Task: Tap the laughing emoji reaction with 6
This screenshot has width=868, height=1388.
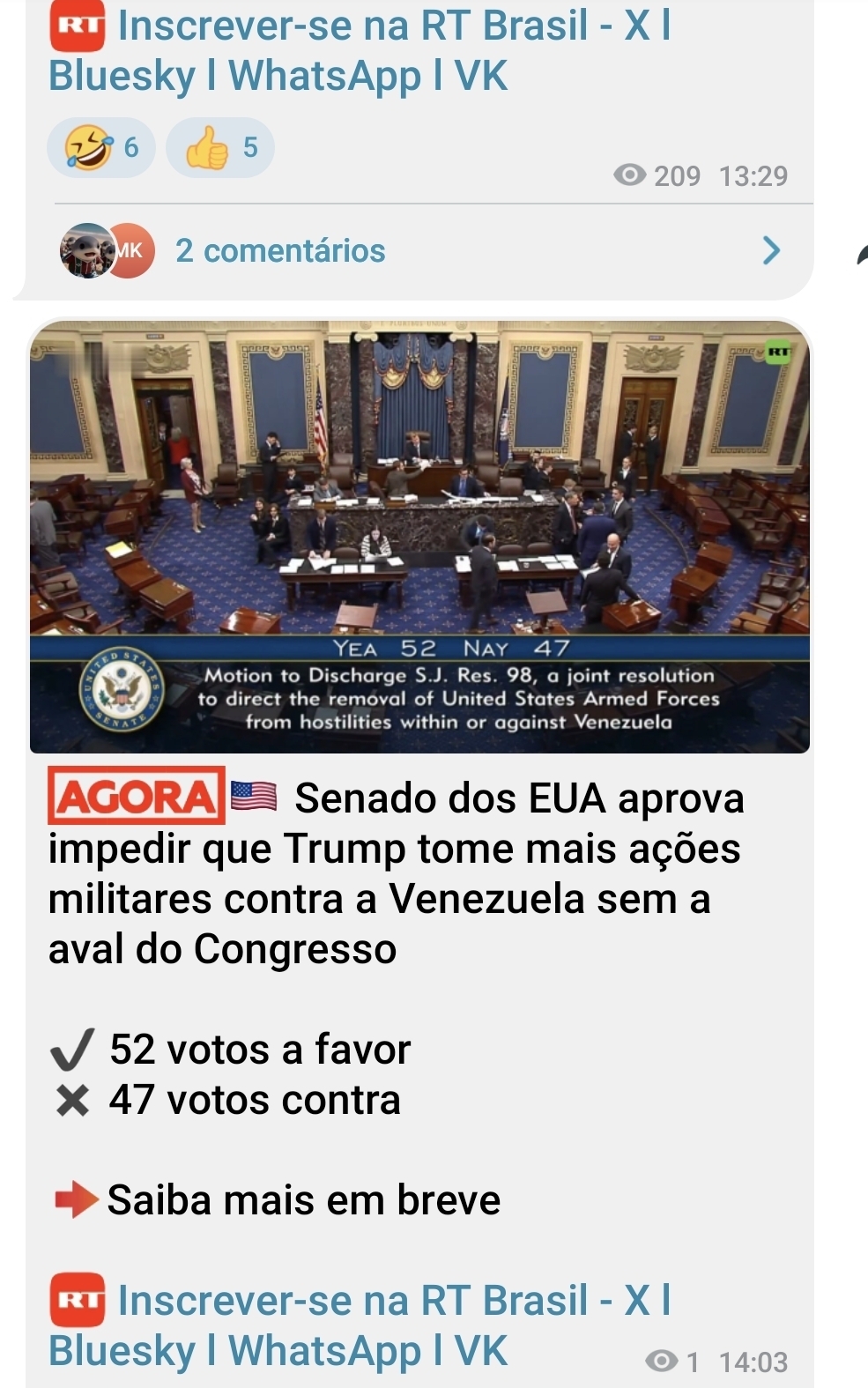Action: (x=101, y=147)
